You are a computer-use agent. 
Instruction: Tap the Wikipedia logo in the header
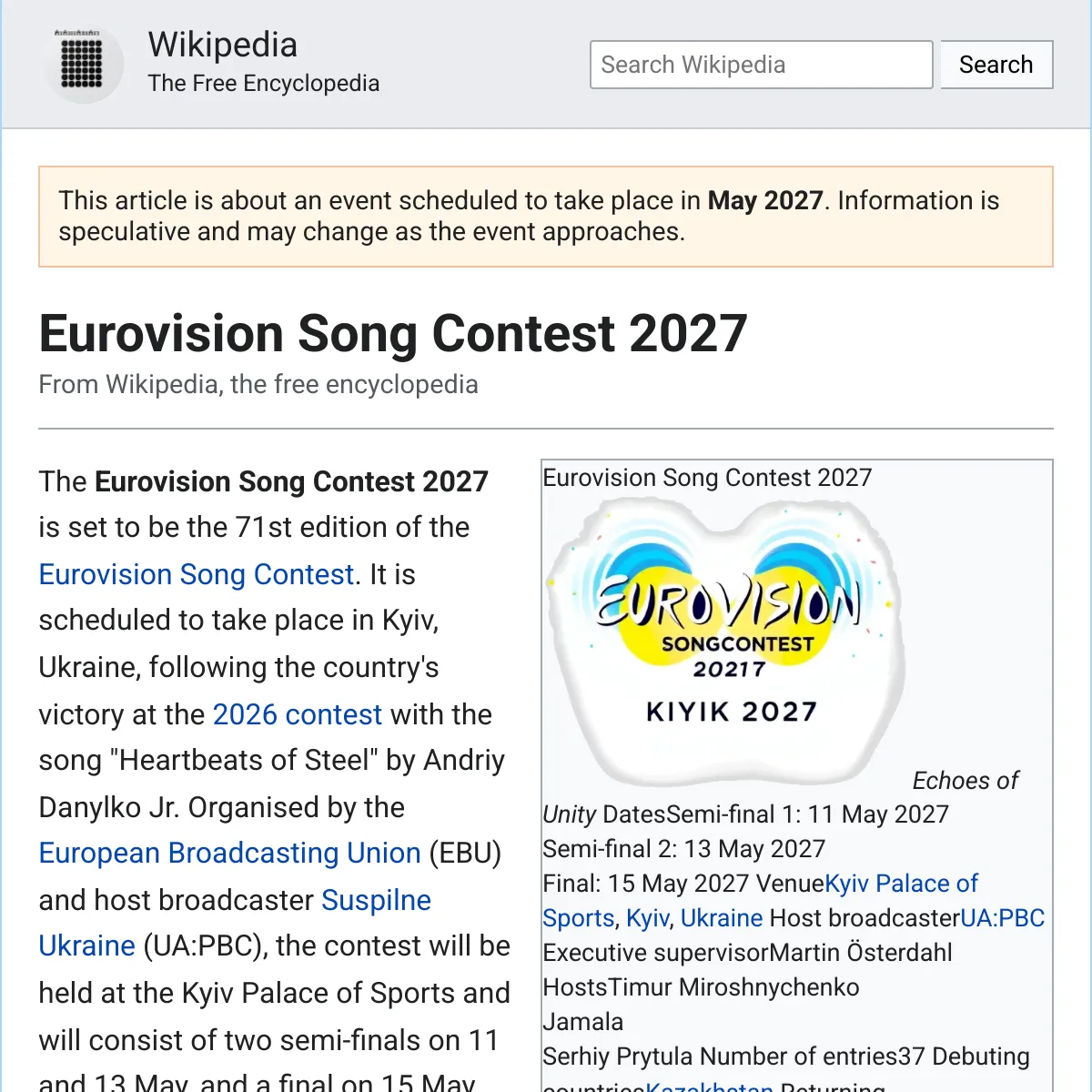tap(83, 65)
